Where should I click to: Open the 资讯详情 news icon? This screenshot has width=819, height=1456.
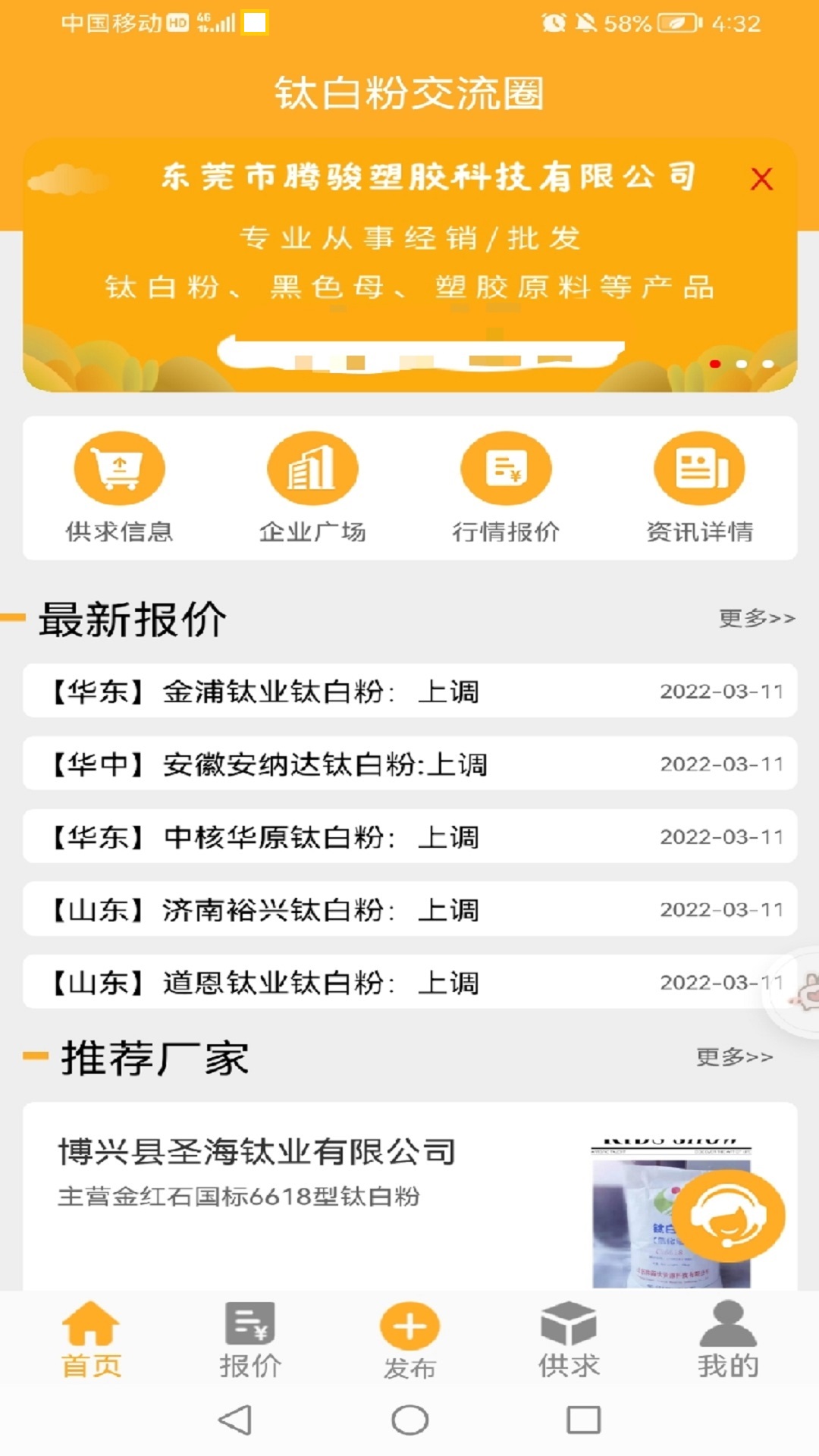(700, 469)
